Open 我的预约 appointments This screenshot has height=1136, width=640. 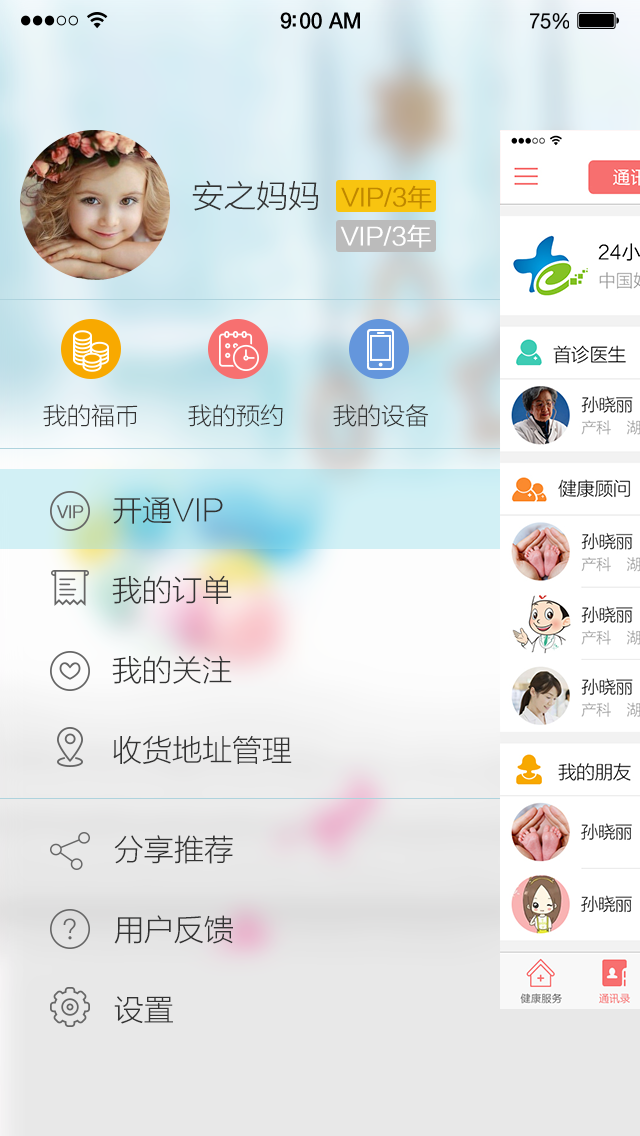coord(236,372)
